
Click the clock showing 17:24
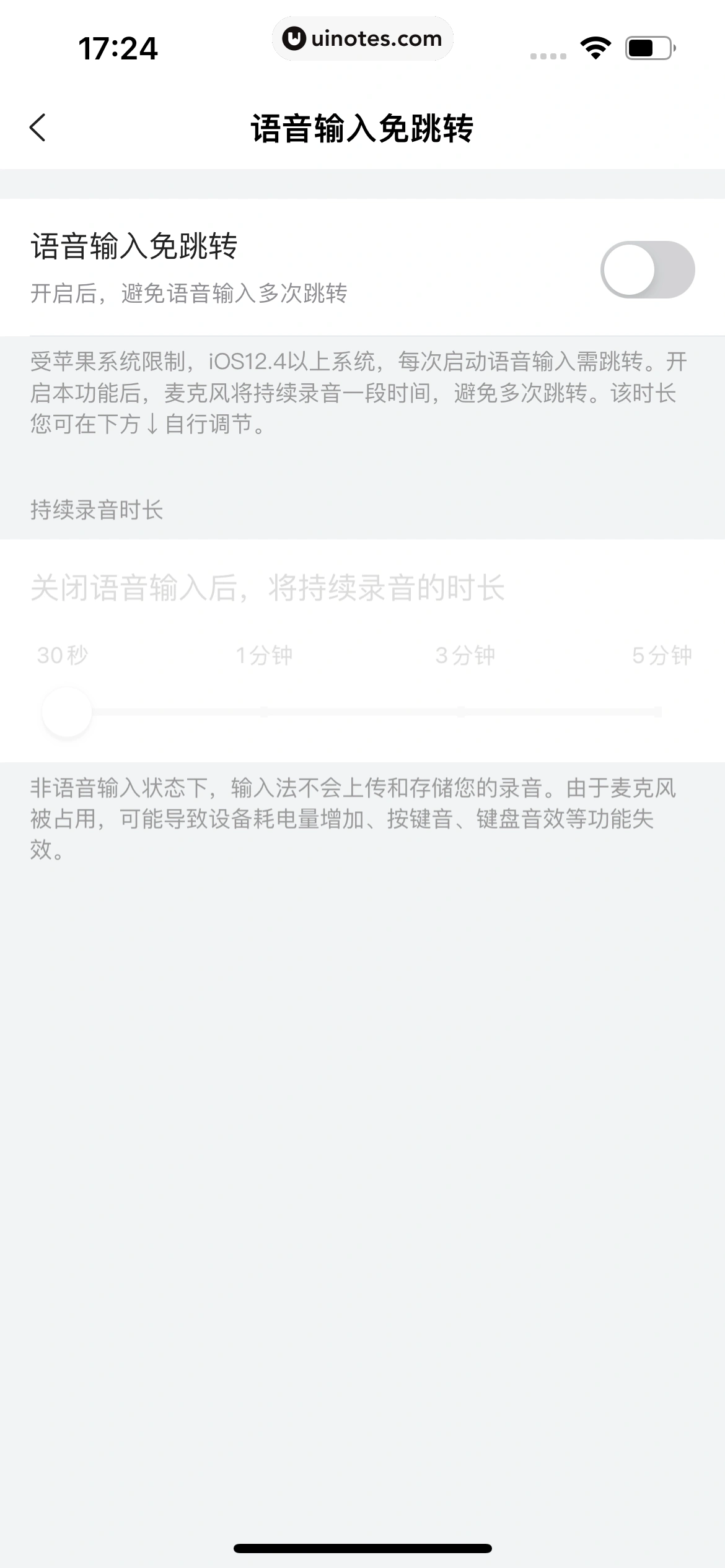coord(120,48)
